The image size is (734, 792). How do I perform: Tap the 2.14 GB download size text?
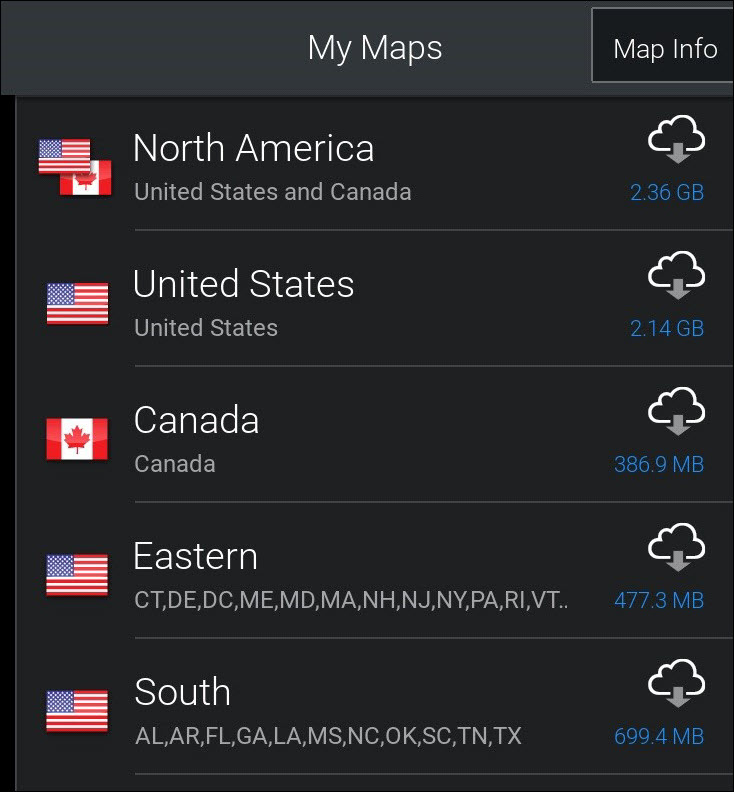(x=667, y=328)
